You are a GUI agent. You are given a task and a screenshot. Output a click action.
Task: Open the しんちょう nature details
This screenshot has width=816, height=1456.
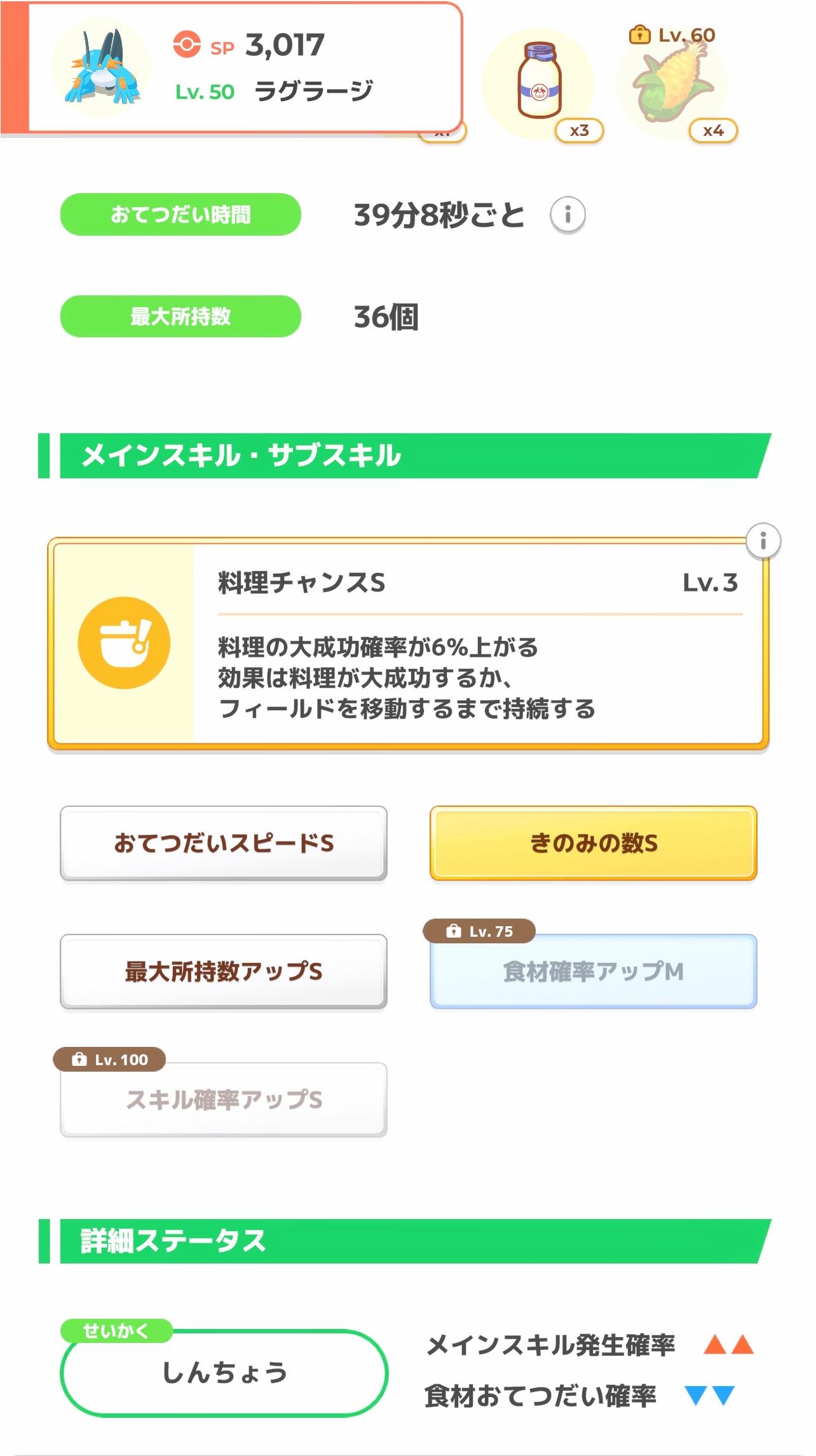tap(224, 1373)
